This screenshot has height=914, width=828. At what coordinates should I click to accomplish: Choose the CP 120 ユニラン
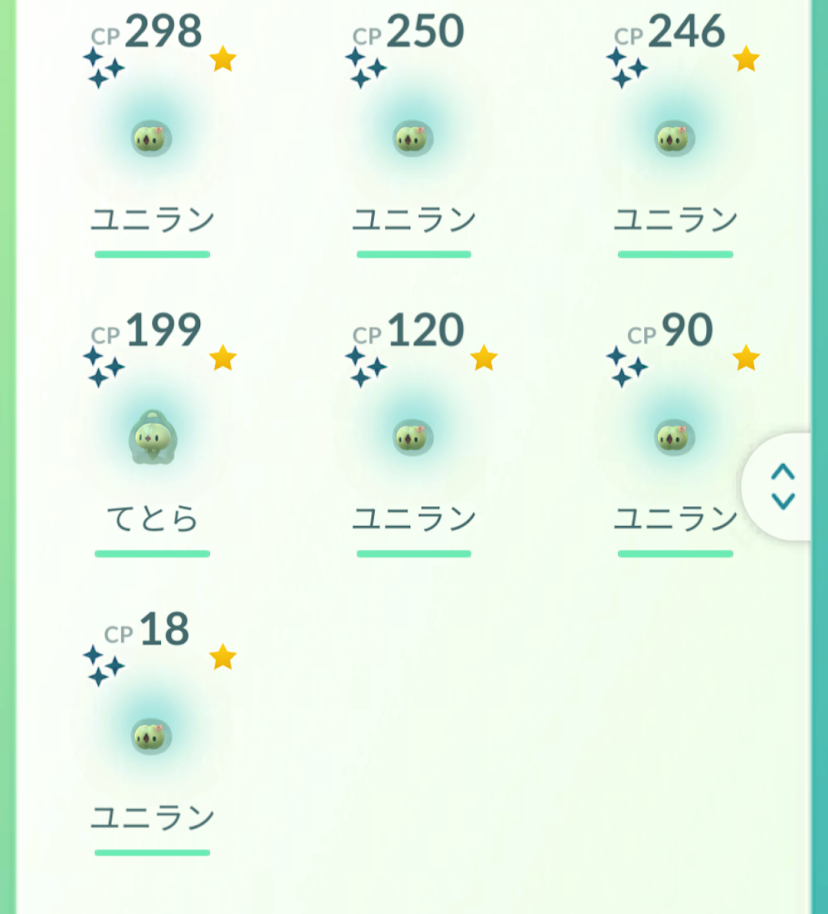tap(413, 437)
